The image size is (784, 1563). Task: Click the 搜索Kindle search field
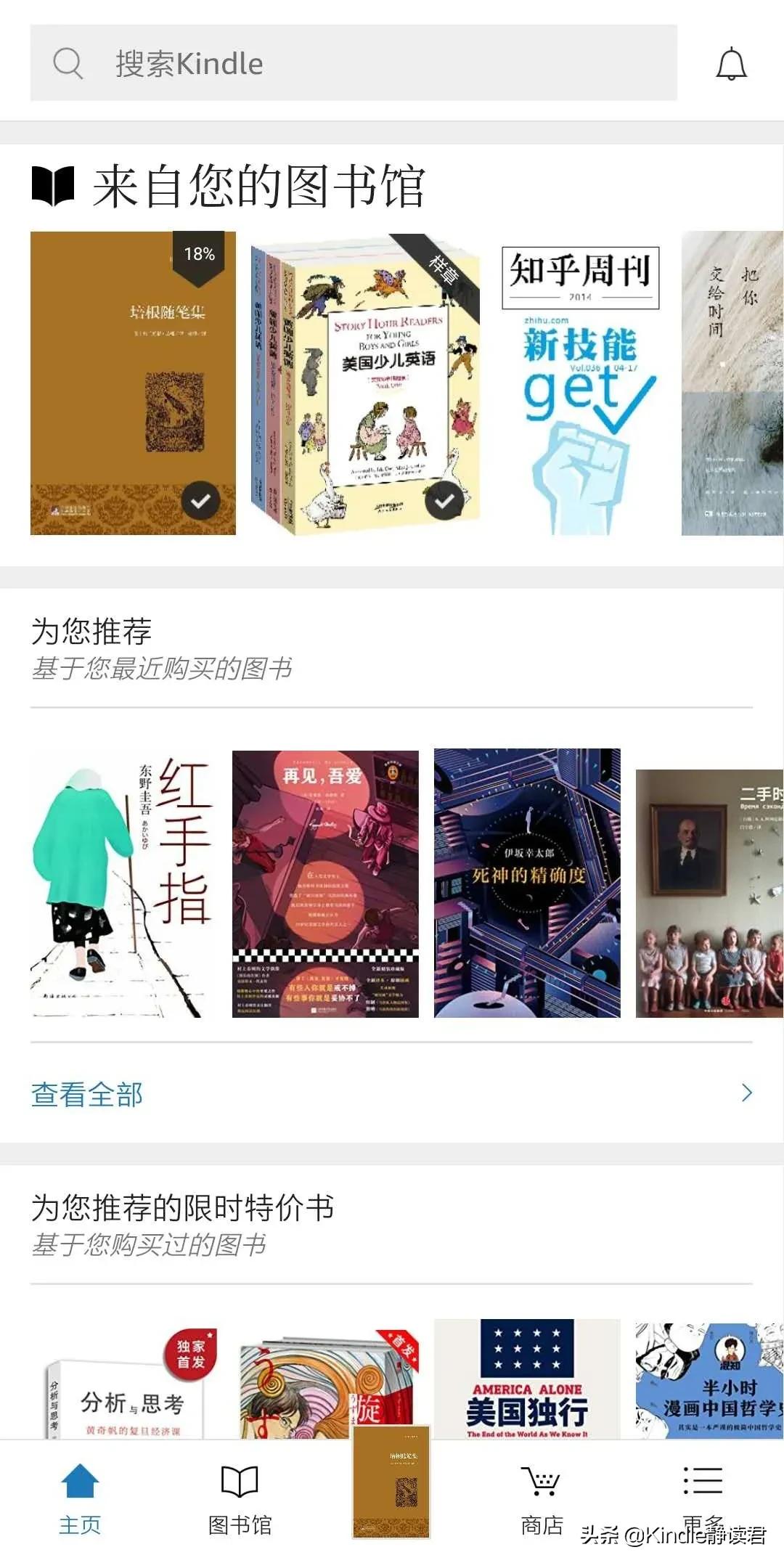[x=290, y=63]
